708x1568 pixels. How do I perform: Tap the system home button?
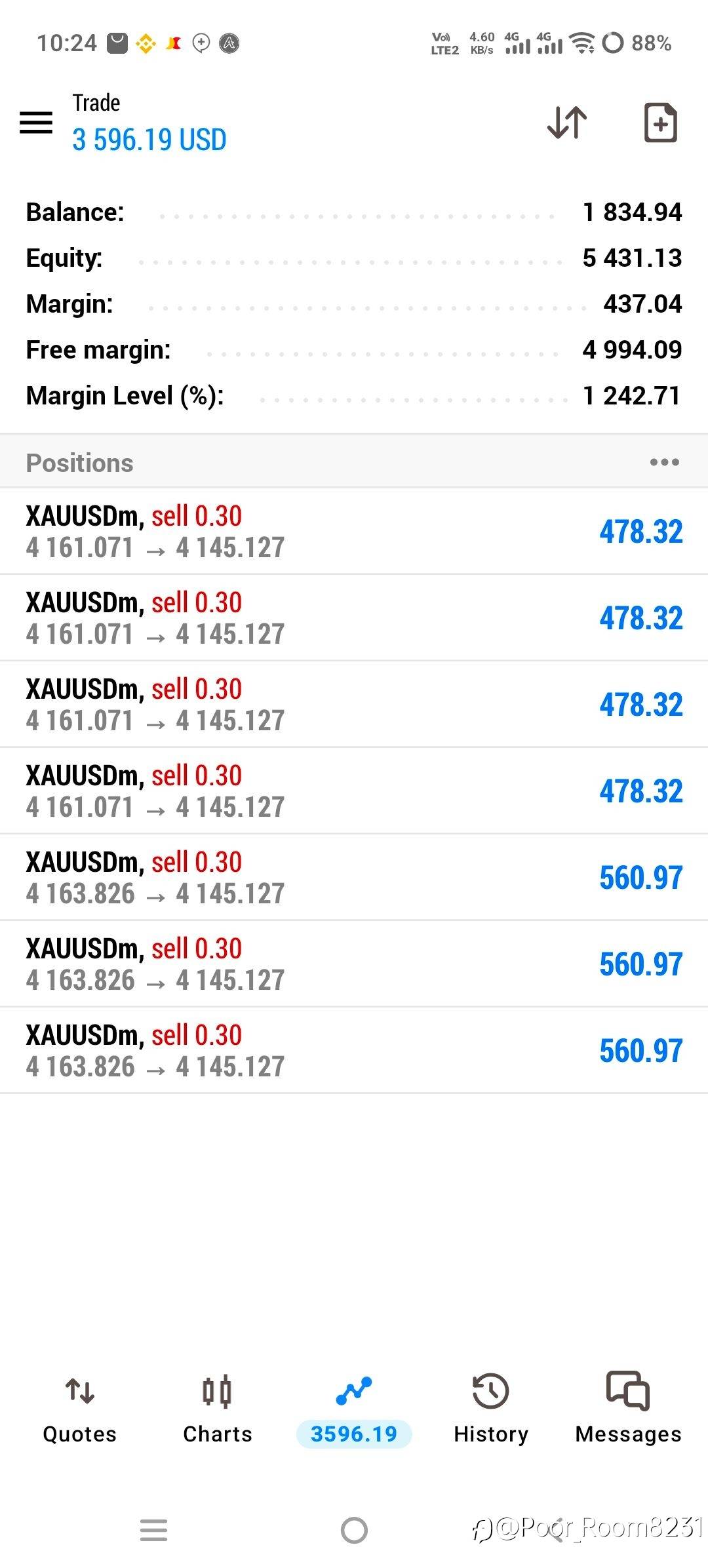click(x=354, y=1531)
